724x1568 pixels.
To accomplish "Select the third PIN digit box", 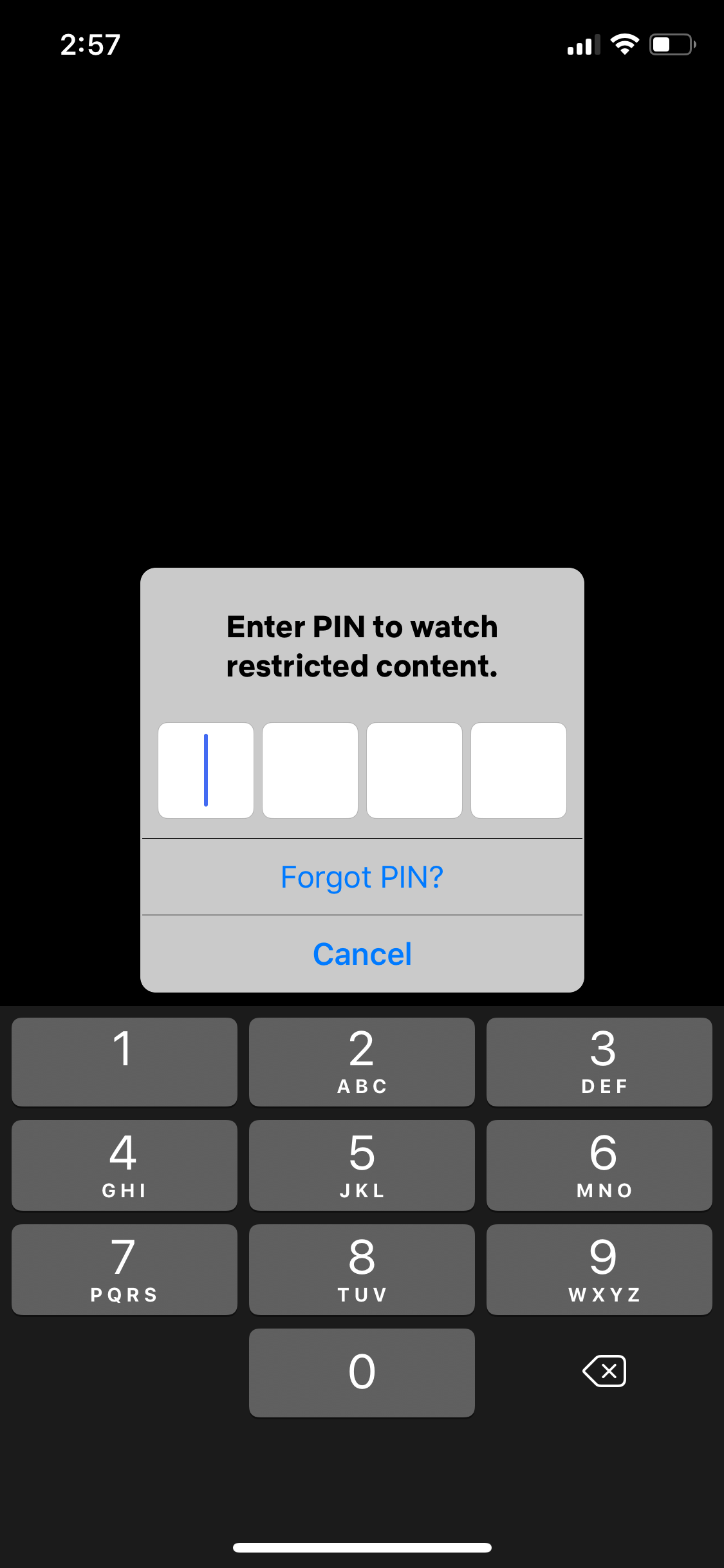I will point(414,770).
